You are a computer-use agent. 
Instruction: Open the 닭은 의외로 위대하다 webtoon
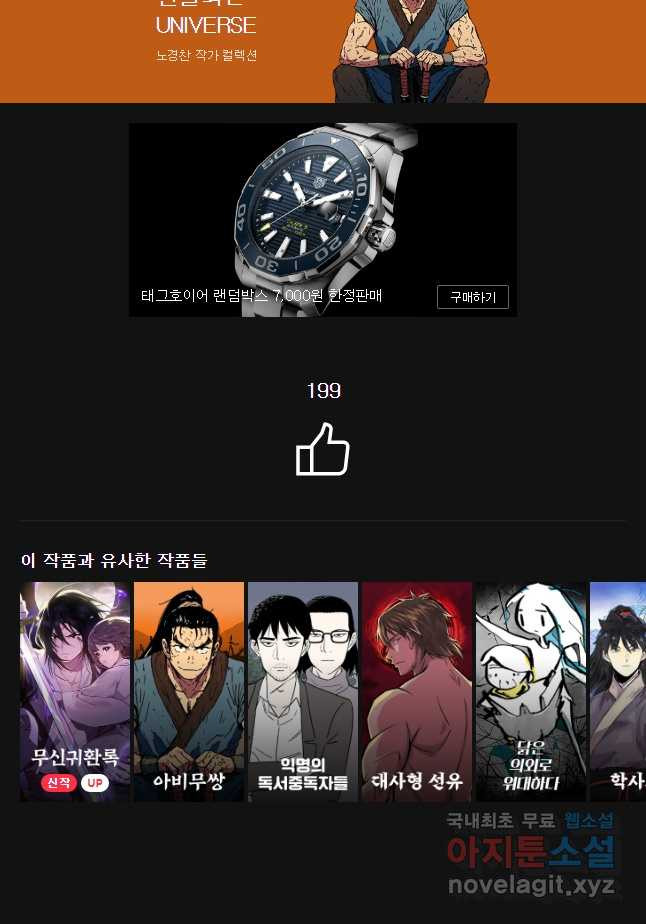(531, 690)
